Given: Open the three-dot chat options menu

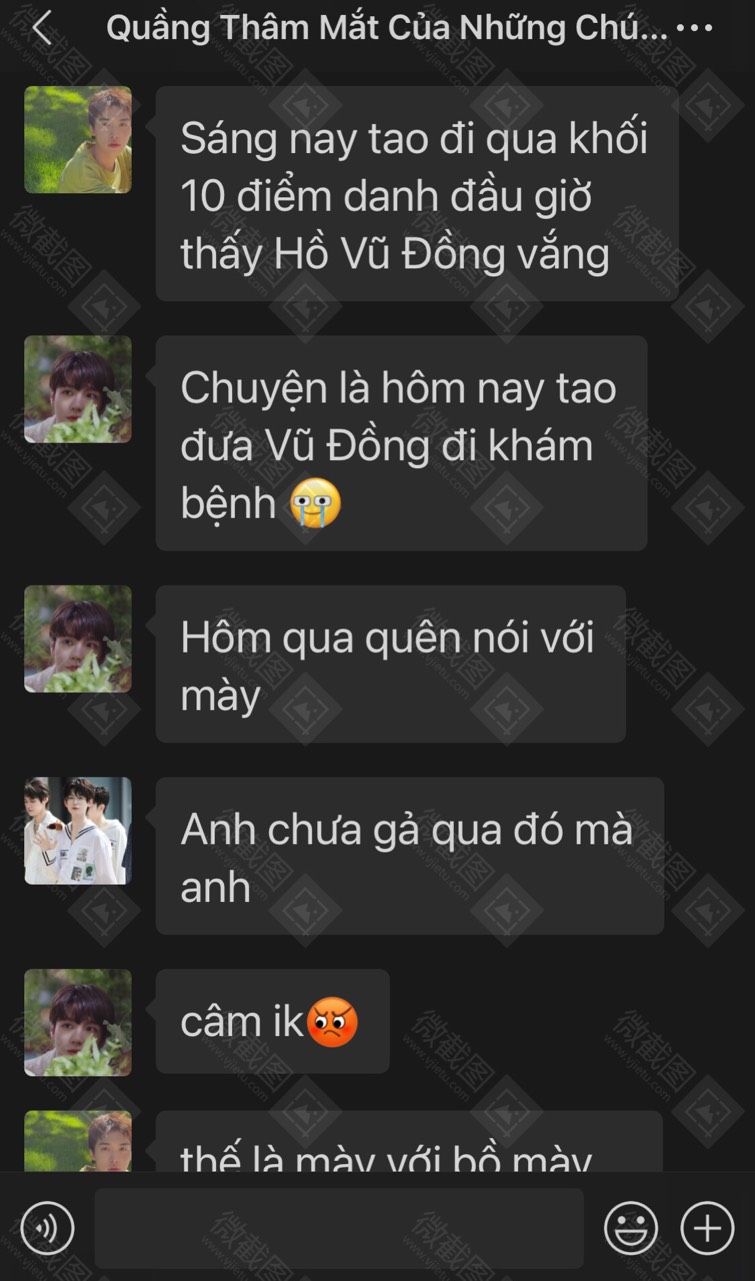Looking at the screenshot, I should [x=695, y=29].
